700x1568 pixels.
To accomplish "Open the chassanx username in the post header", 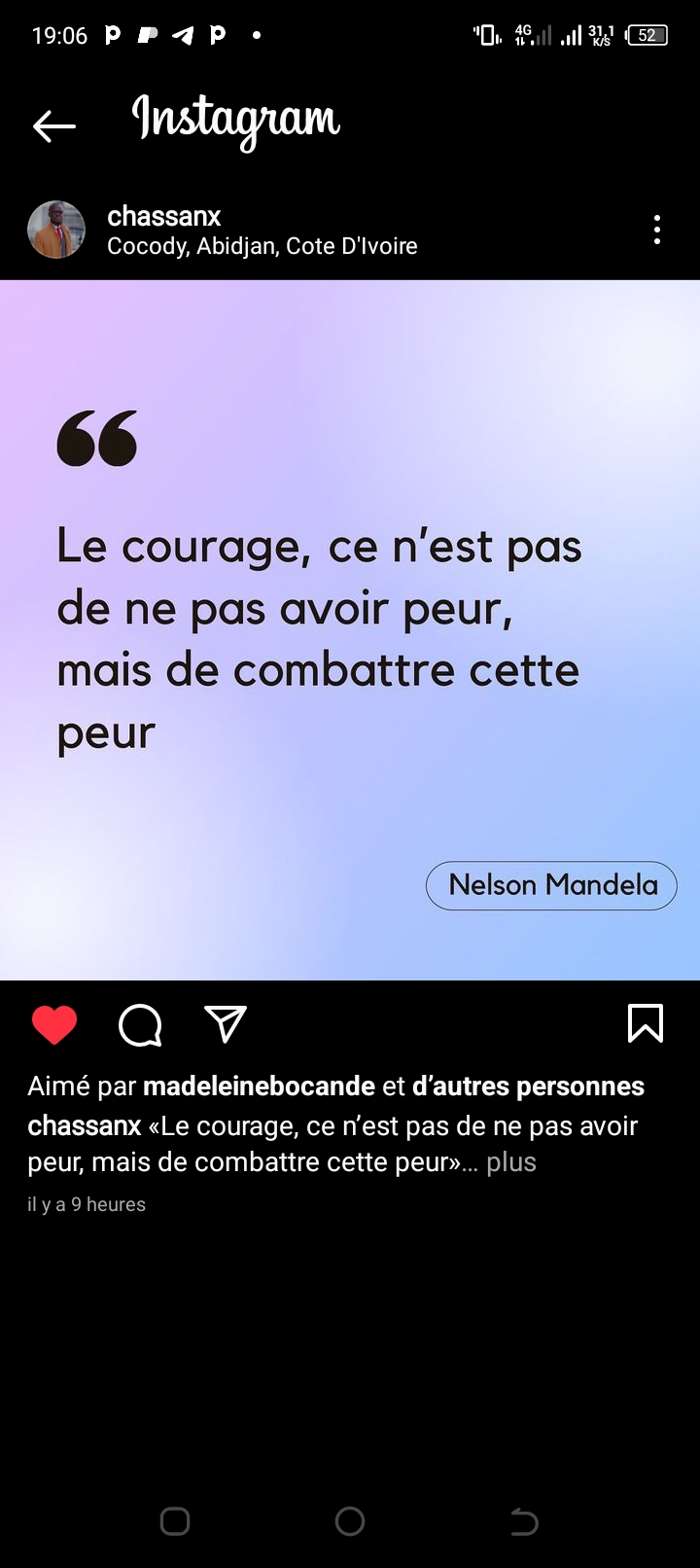I will pyautogui.click(x=164, y=216).
